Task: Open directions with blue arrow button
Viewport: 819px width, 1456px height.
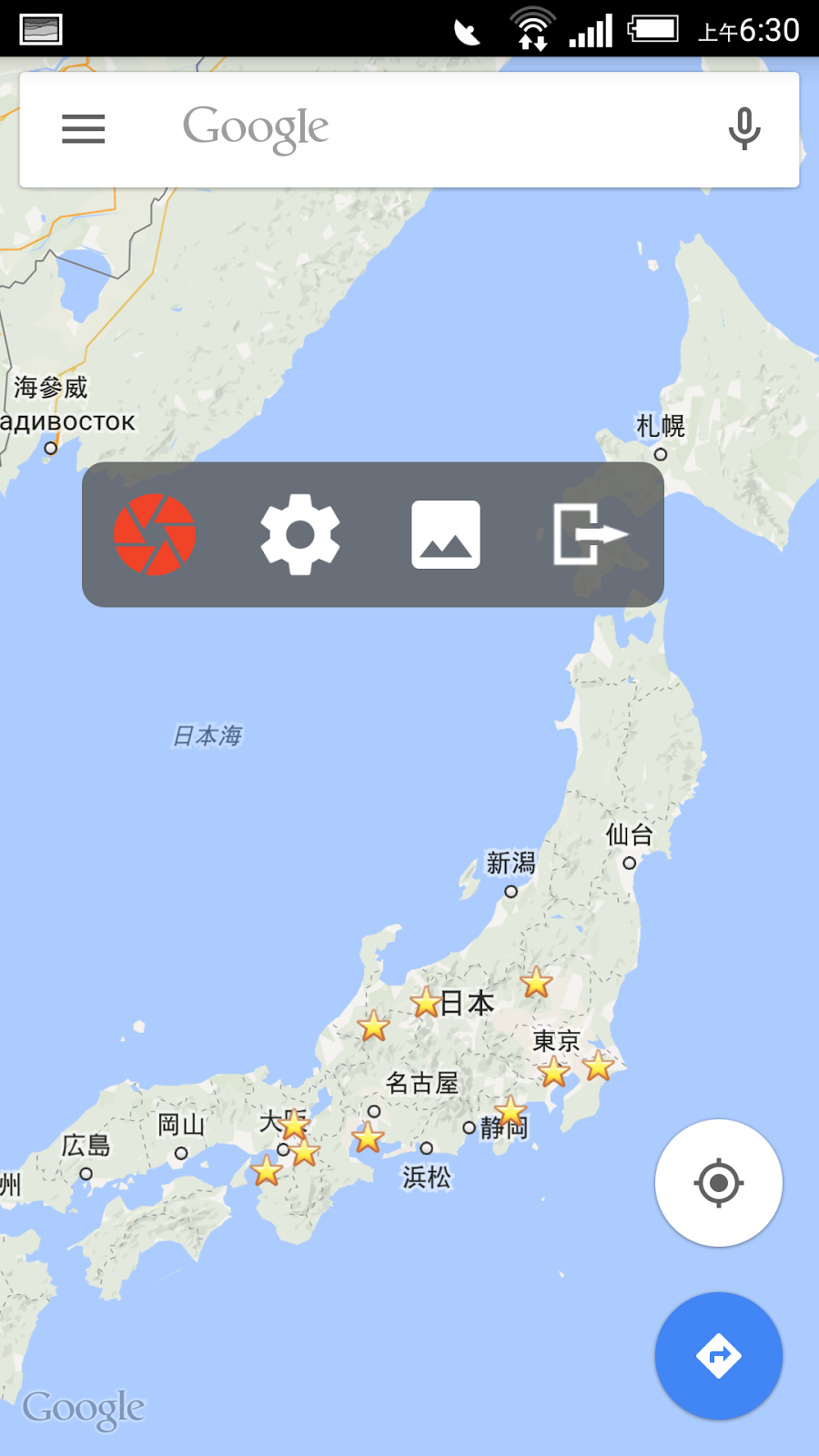Action: pos(718,1356)
